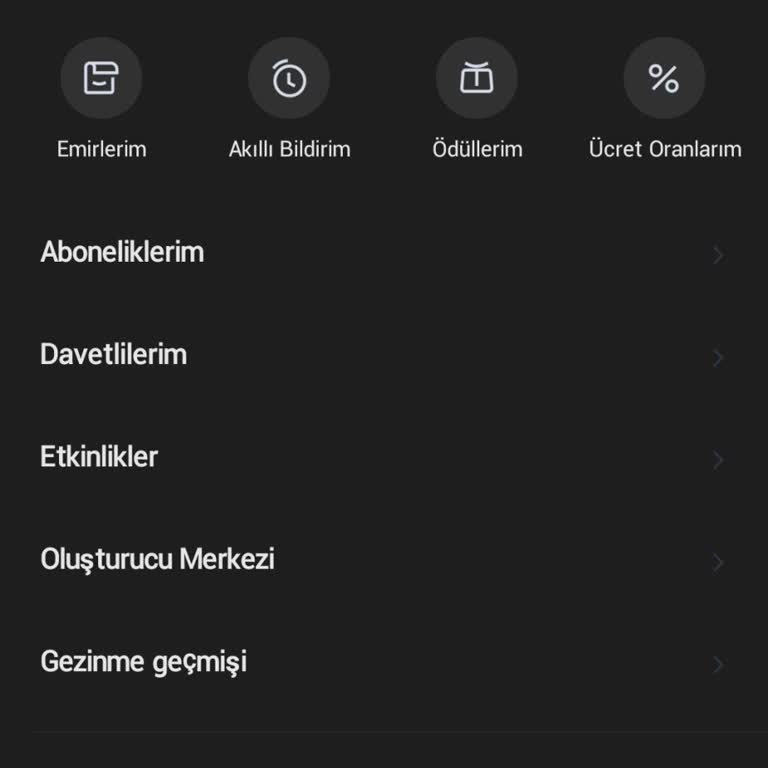Screen dimensions: 768x768
Task: Open Akıllı Bildirim shortcut
Action: click(x=289, y=79)
